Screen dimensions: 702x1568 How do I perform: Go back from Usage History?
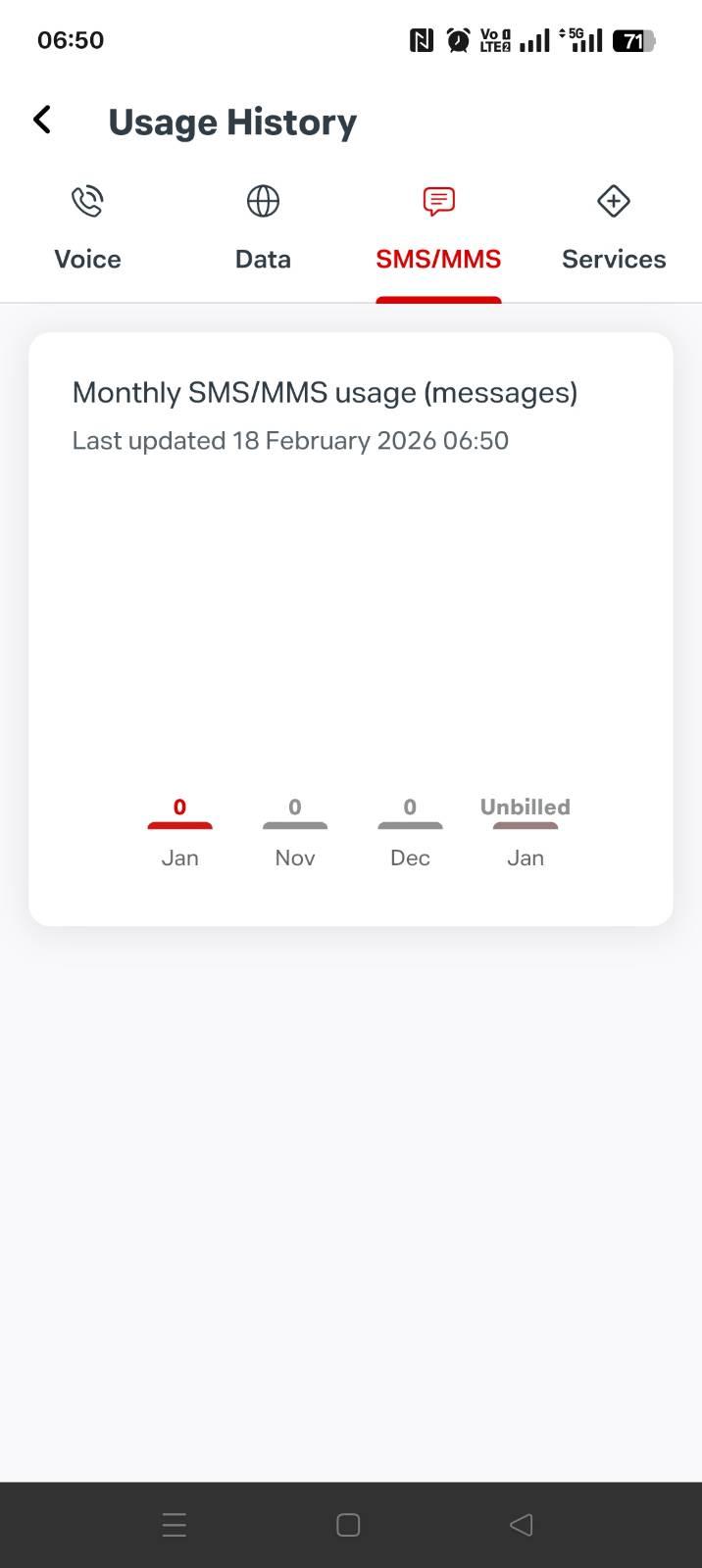(x=42, y=121)
